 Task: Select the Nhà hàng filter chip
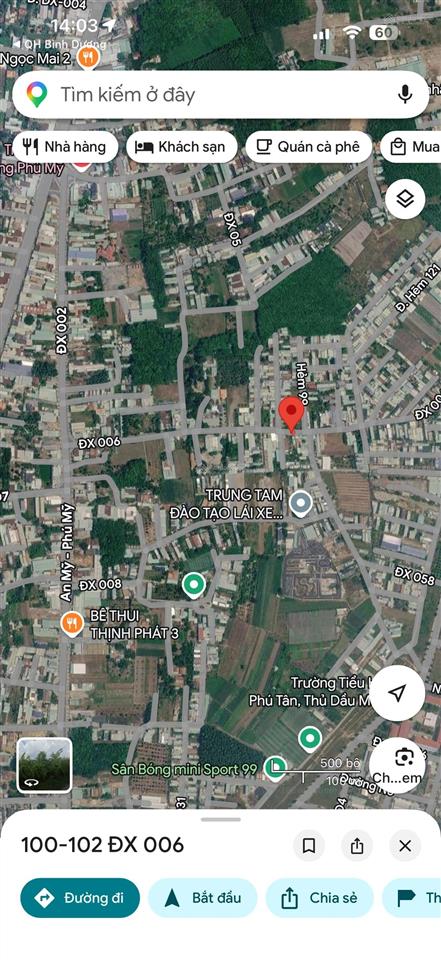tap(65, 147)
